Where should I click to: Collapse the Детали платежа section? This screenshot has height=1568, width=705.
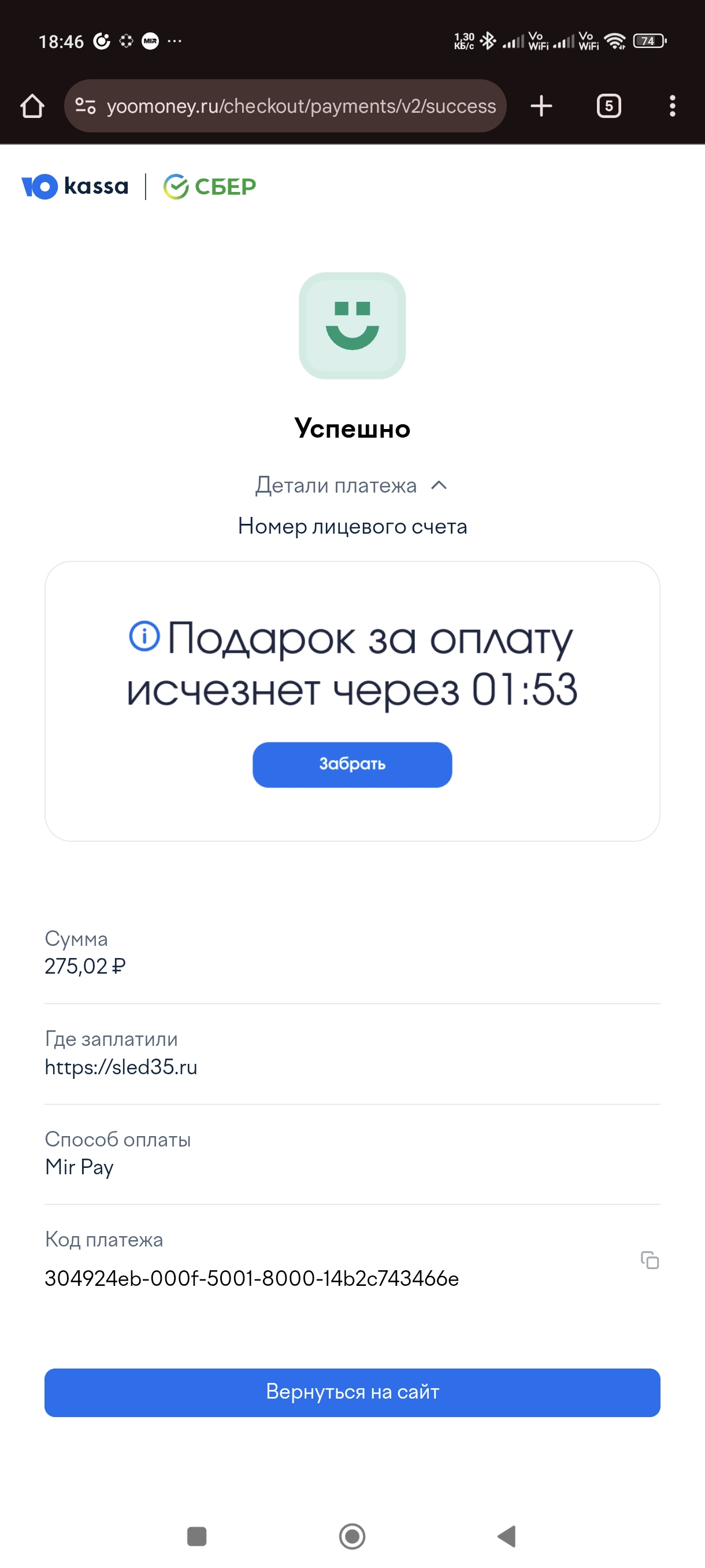click(351, 485)
